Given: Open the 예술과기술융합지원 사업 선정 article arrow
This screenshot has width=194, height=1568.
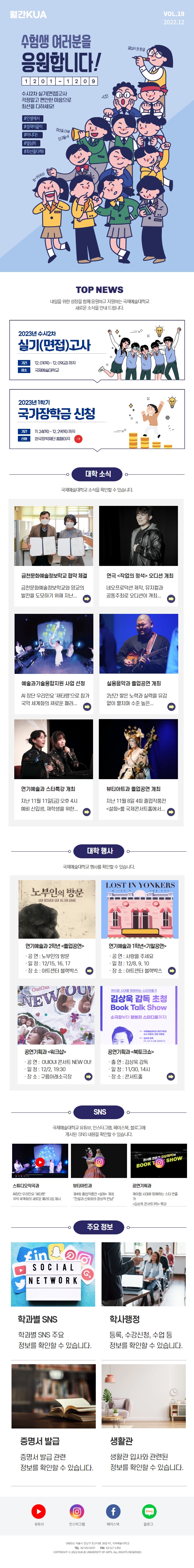Looking at the screenshot, I should click(87, 706).
